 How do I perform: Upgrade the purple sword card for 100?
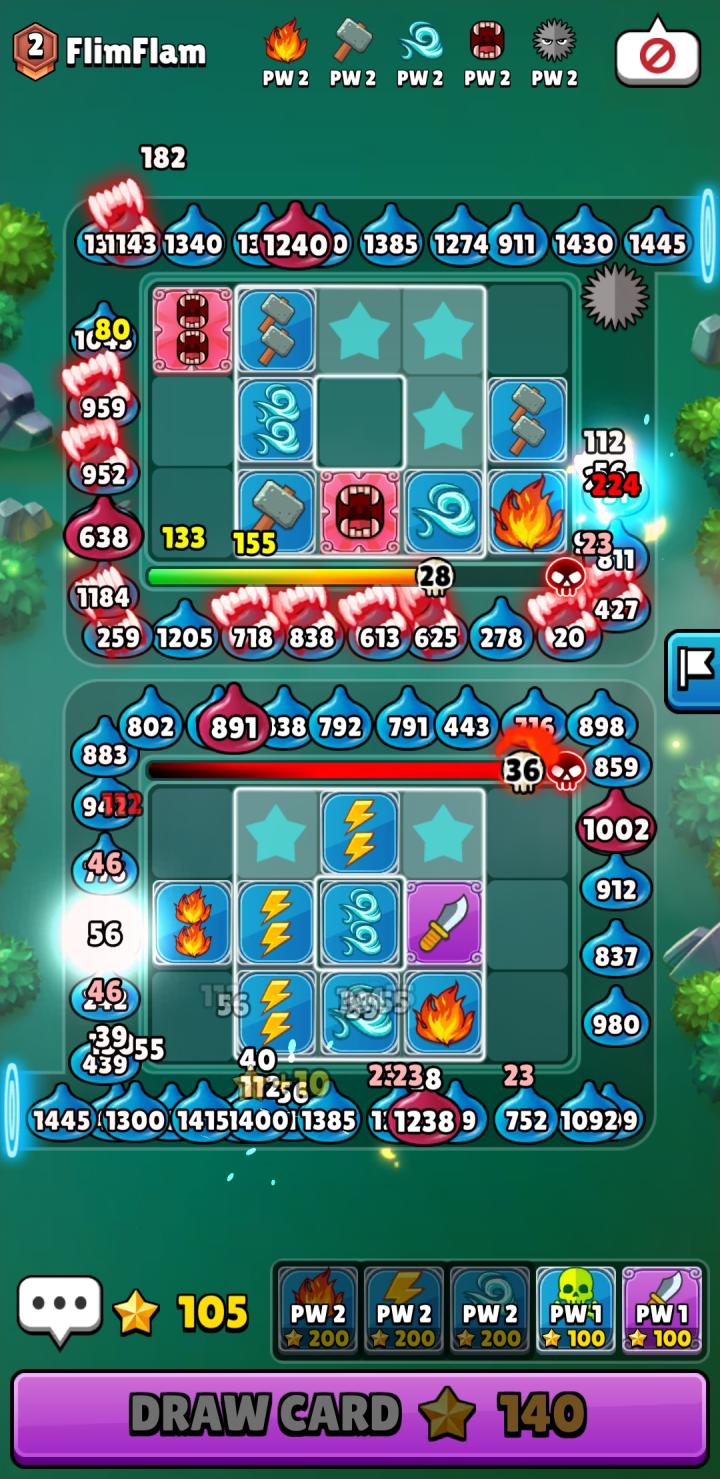point(662,1311)
